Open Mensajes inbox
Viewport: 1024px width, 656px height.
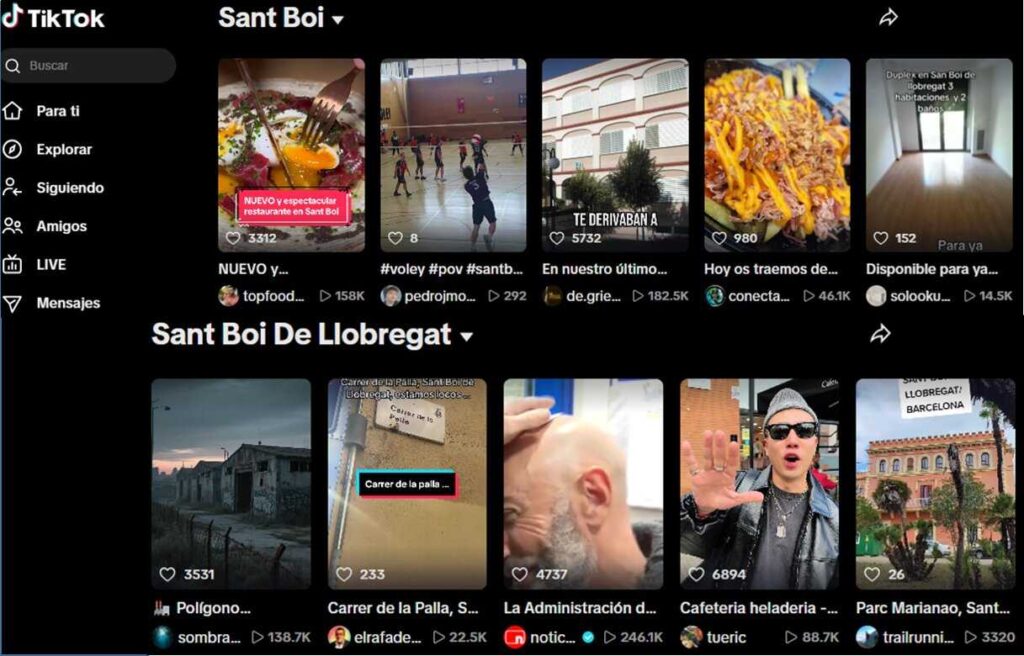point(67,303)
